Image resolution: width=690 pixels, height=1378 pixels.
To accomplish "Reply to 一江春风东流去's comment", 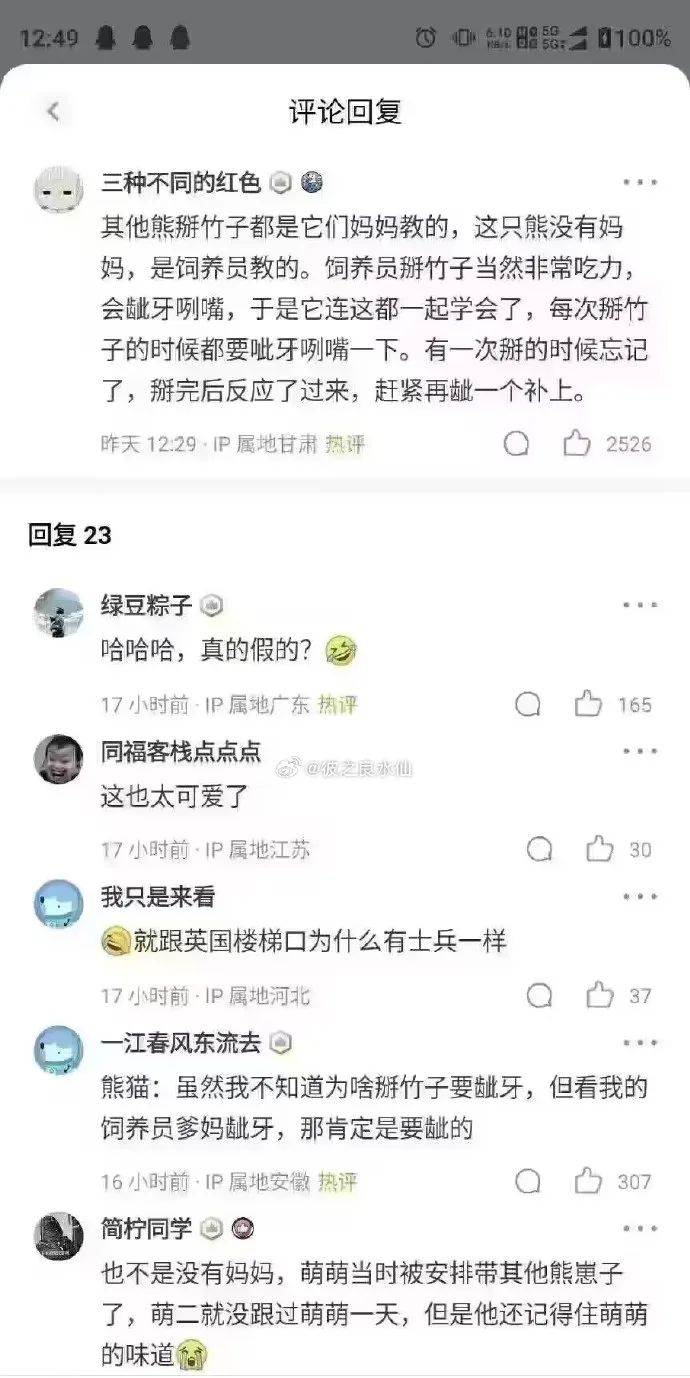I will 528,1181.
